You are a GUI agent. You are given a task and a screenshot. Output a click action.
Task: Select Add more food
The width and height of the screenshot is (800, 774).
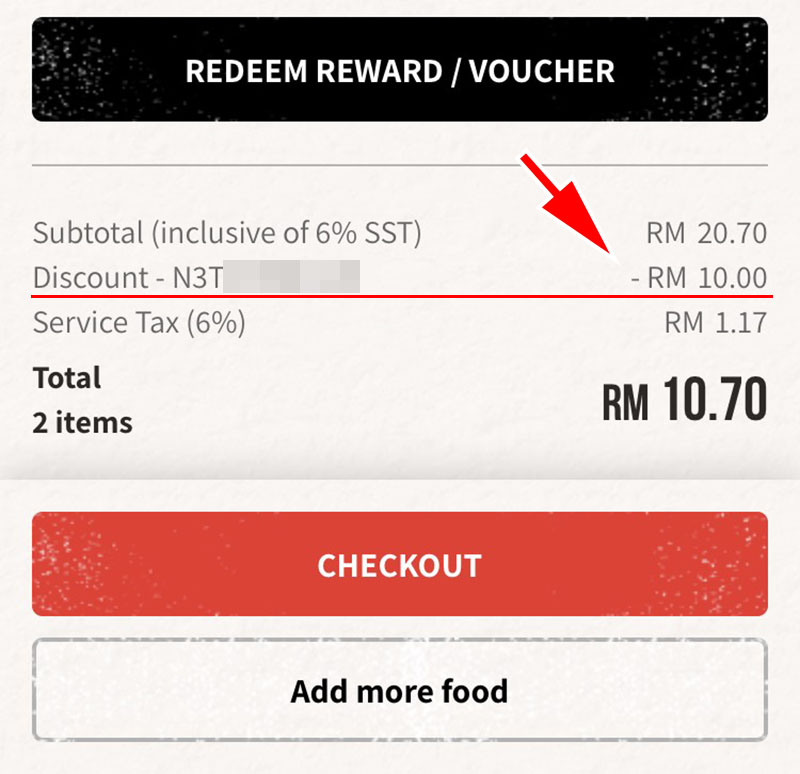point(400,691)
